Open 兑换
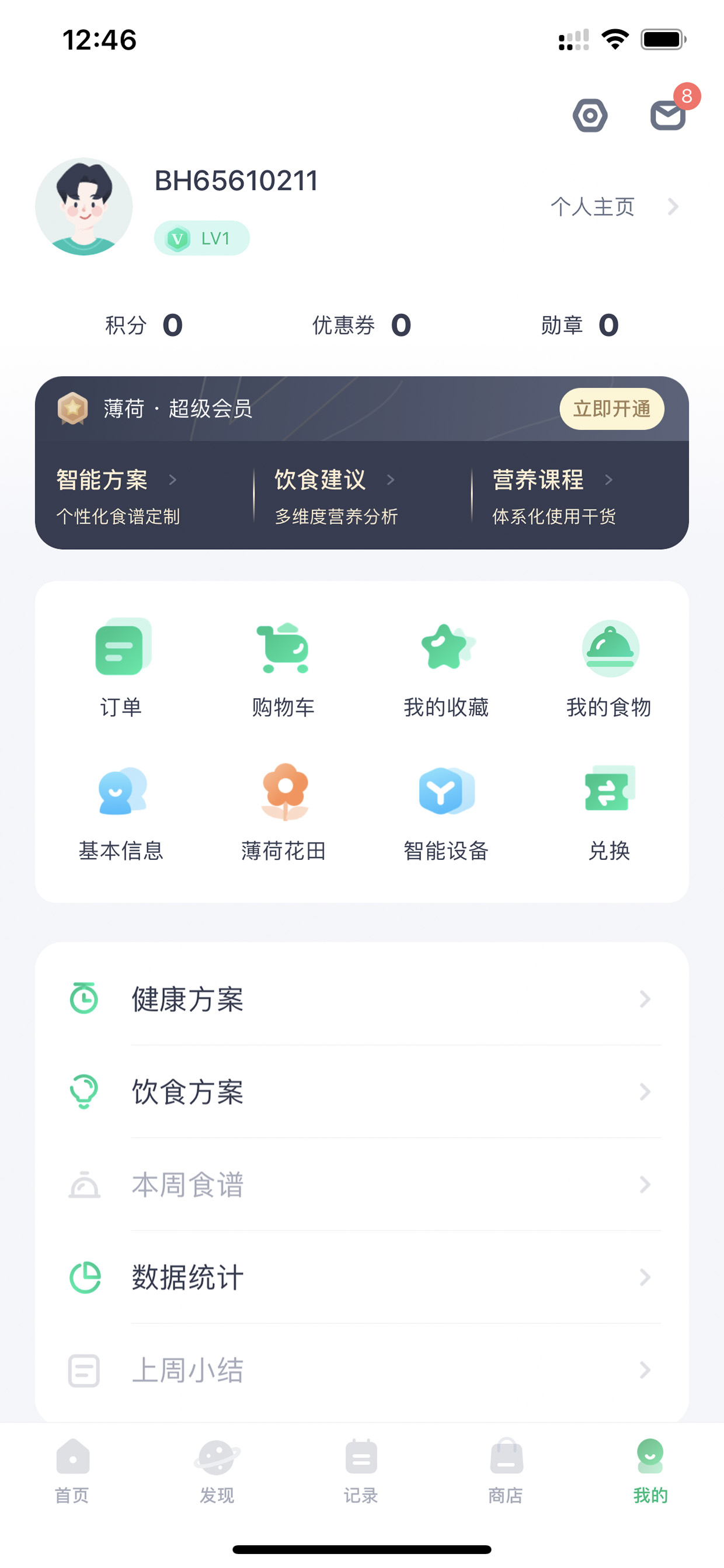Viewport: 724px width, 1568px height. 609,812
